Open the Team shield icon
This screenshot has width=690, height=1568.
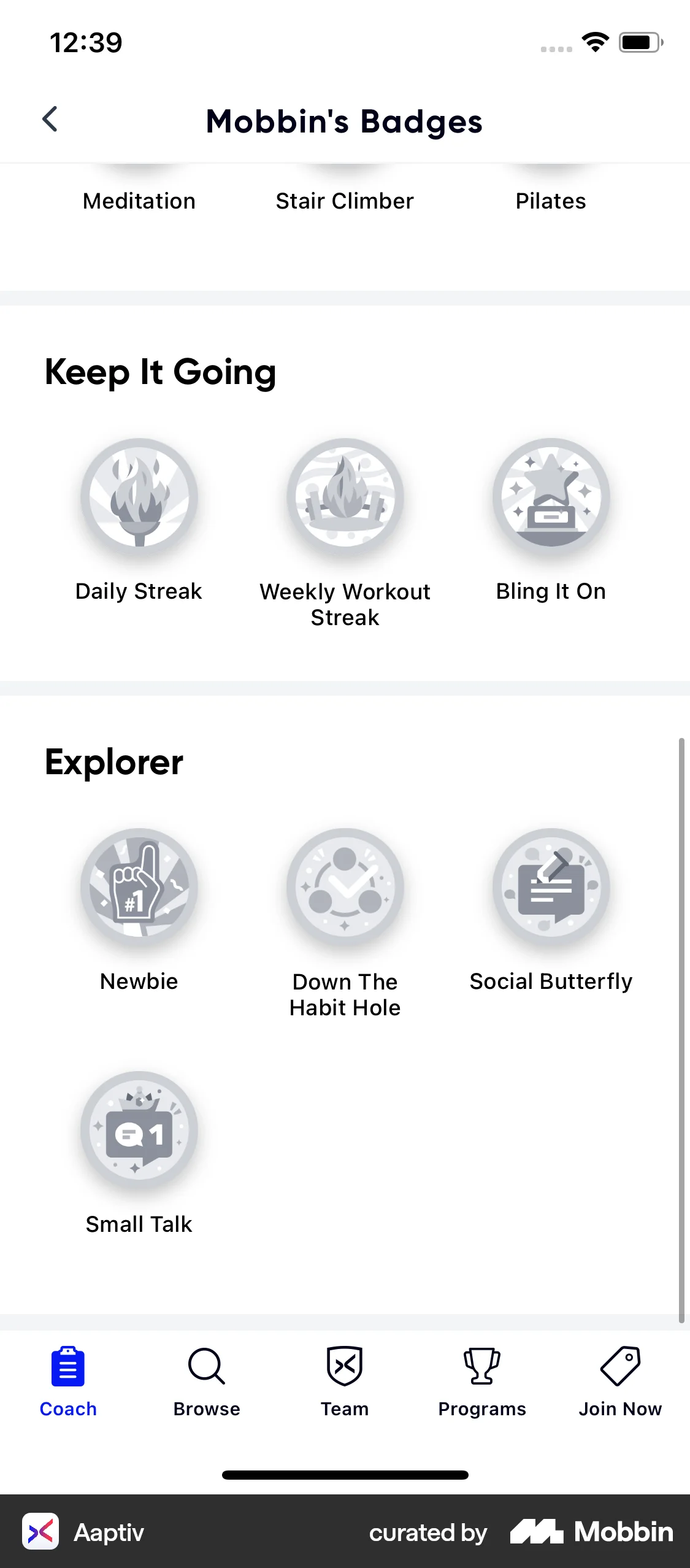click(345, 1365)
